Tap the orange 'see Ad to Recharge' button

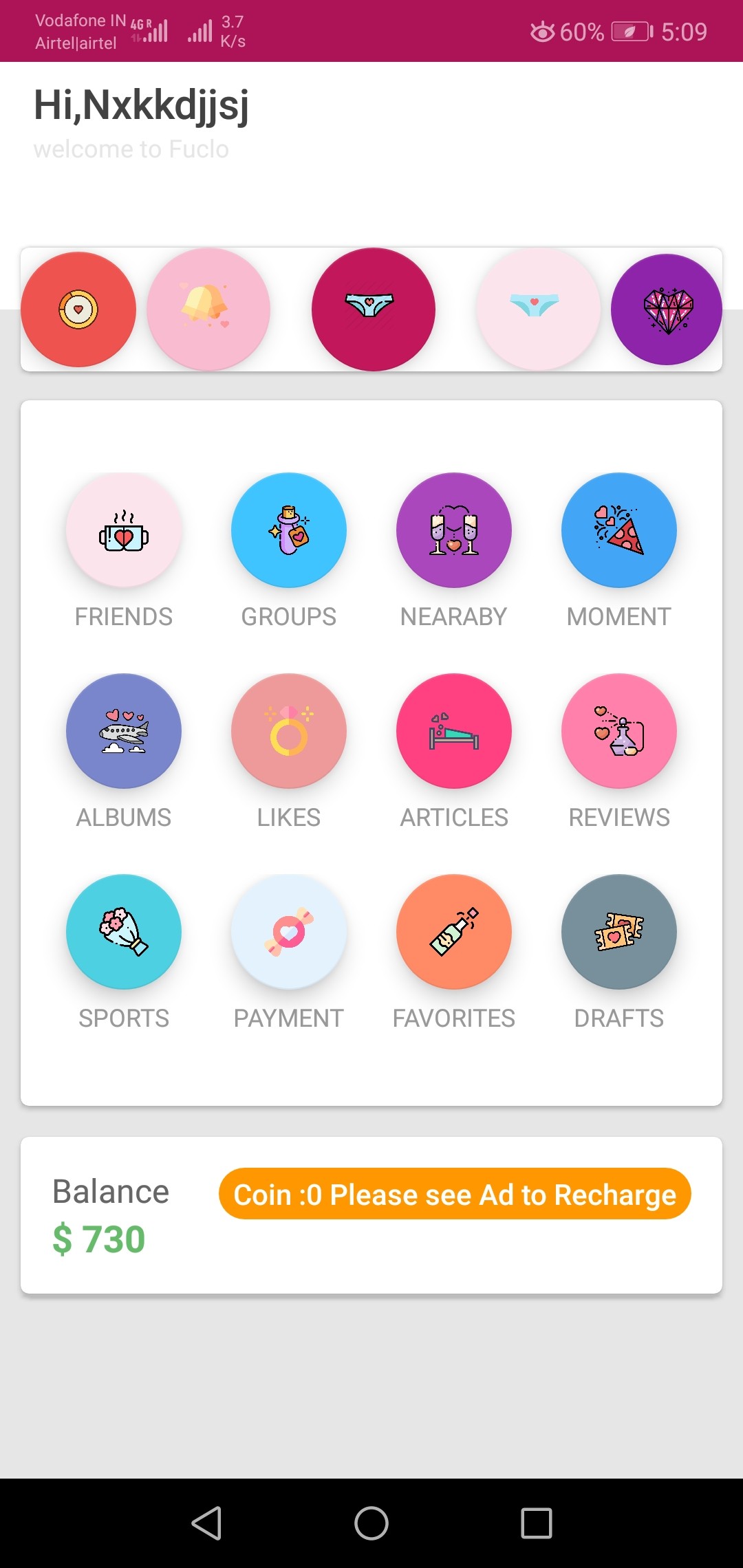455,1194
